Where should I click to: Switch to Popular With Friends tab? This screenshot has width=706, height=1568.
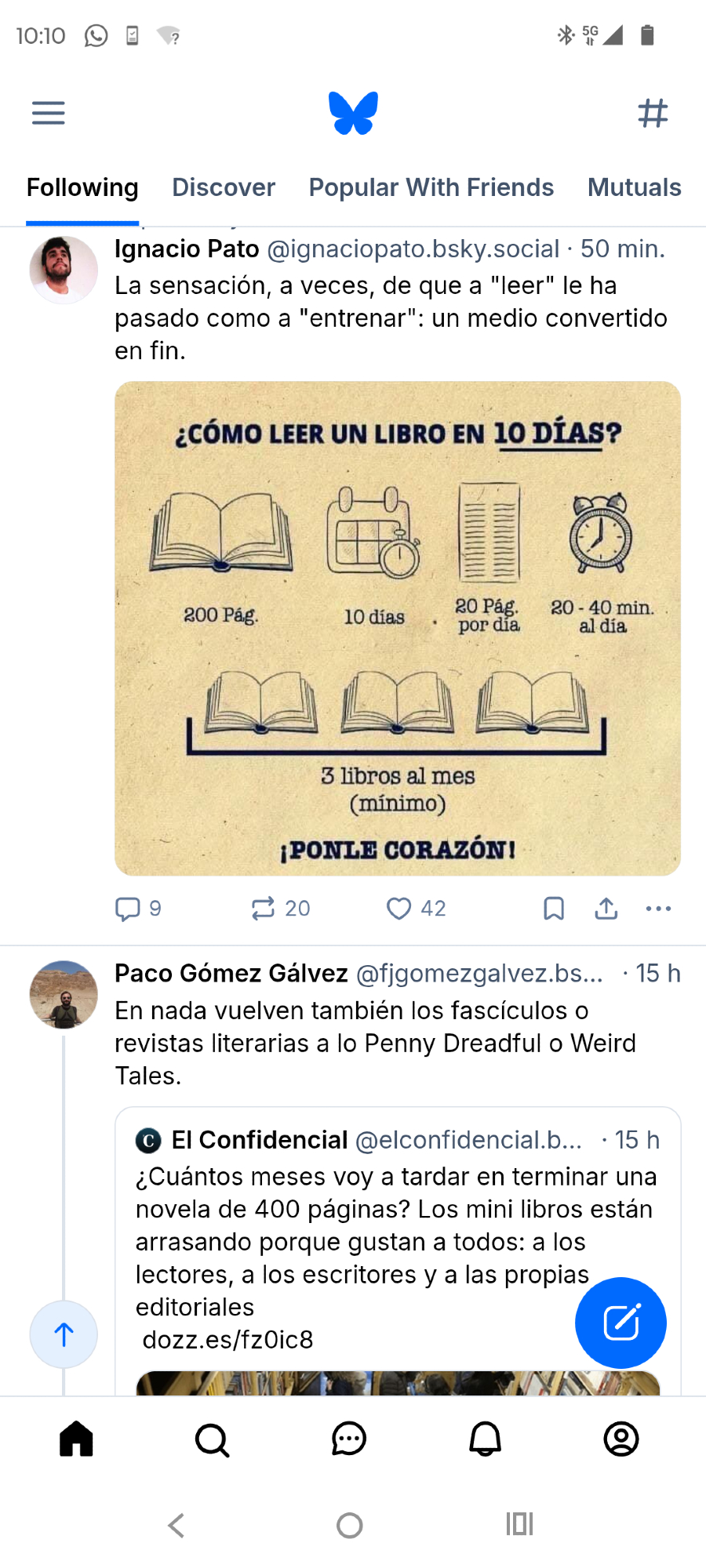coord(431,187)
